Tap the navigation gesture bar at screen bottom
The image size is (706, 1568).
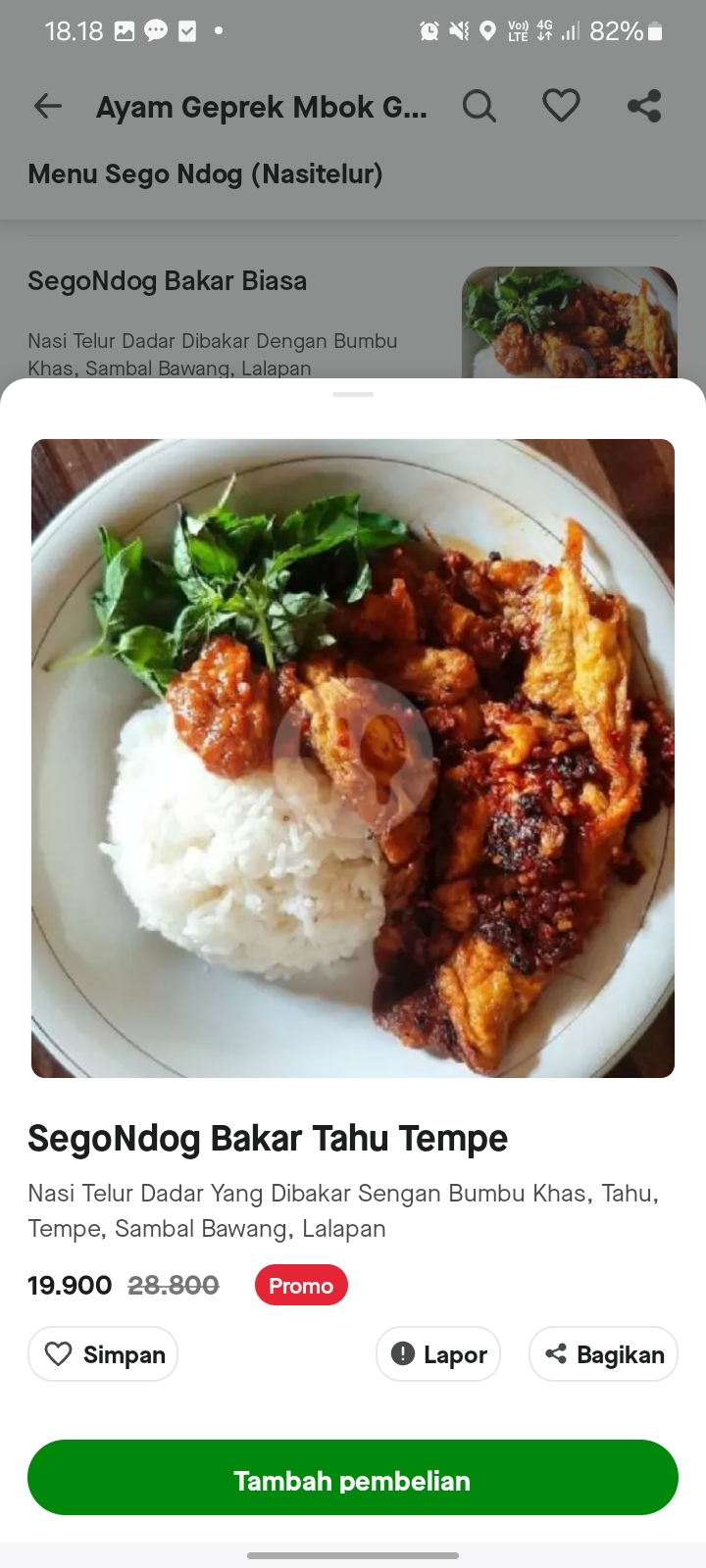pyautogui.click(x=352, y=1555)
